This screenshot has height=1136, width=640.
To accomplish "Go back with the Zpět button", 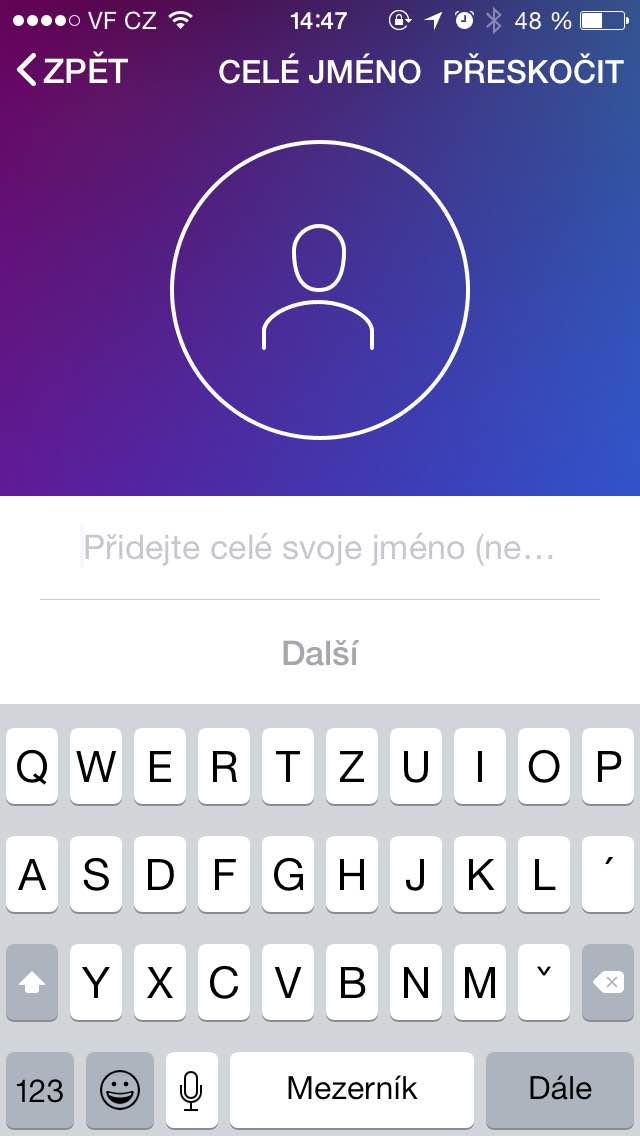I will tap(72, 71).
